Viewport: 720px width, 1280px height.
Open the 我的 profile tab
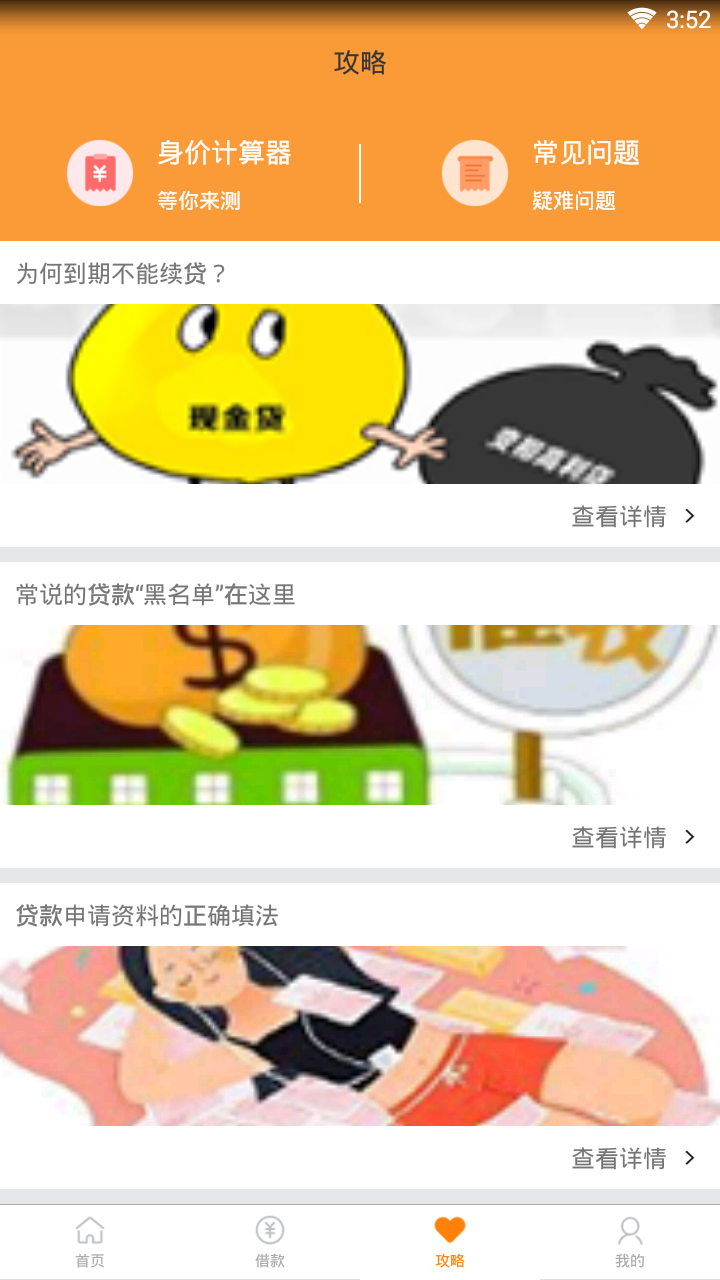pos(630,1242)
